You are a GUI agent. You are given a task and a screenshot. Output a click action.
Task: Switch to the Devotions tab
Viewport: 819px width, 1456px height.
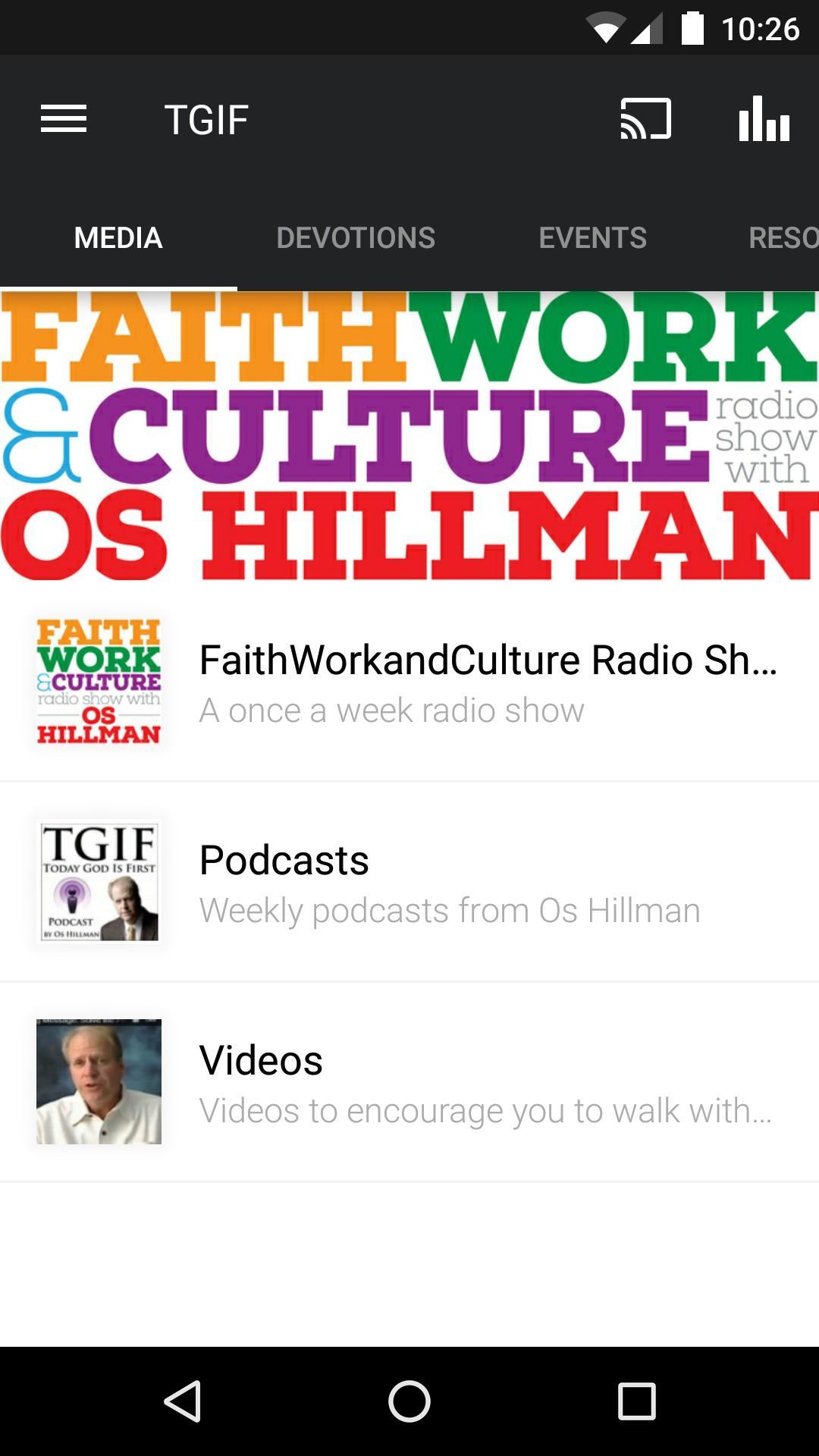click(x=356, y=238)
